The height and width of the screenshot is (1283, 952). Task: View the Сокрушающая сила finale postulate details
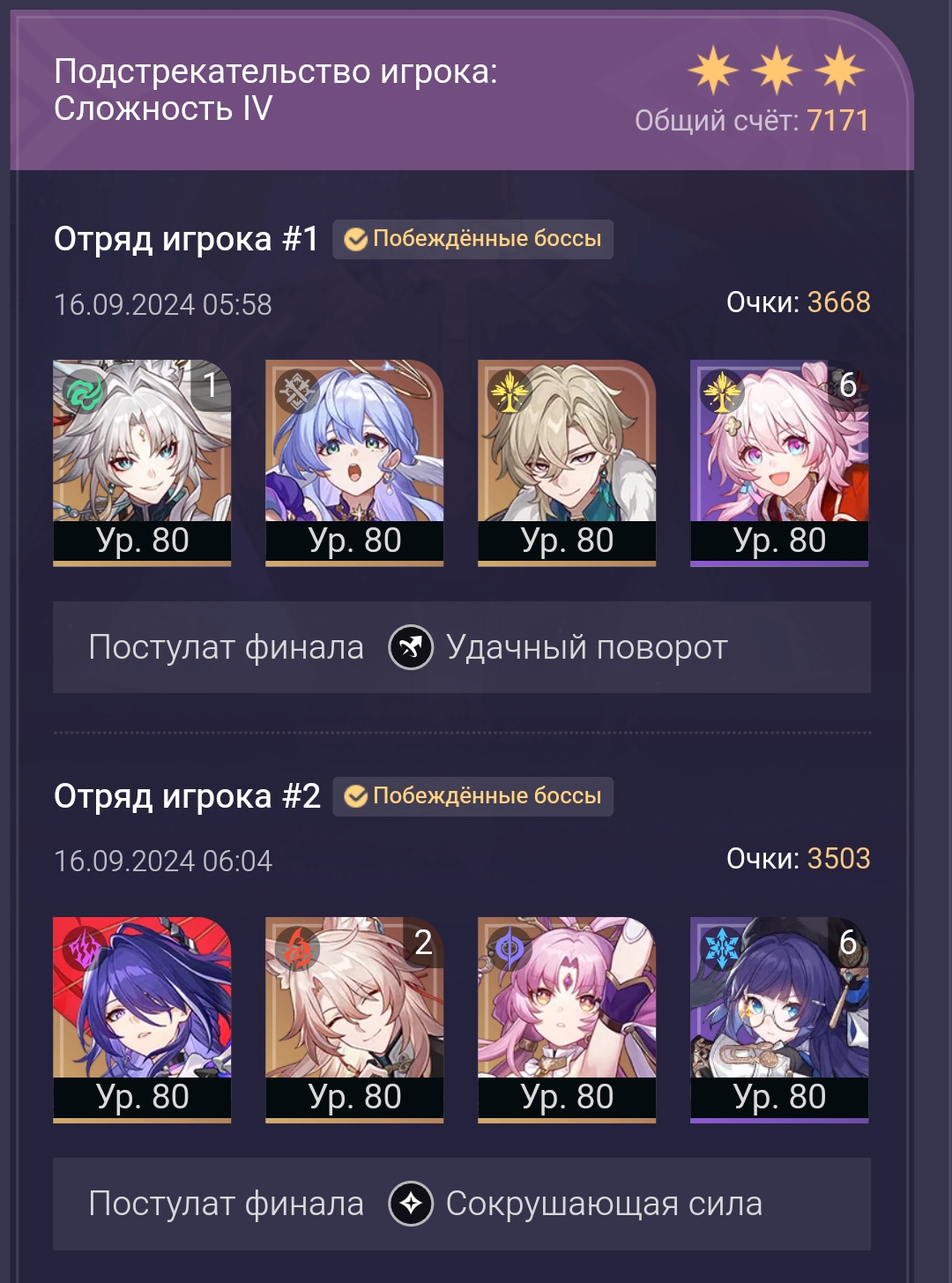575,1204
